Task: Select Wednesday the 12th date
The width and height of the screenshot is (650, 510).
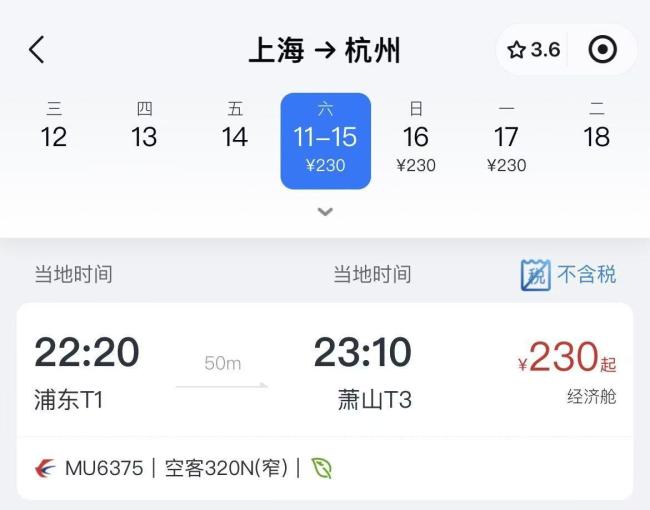Action: pyautogui.click(x=54, y=128)
